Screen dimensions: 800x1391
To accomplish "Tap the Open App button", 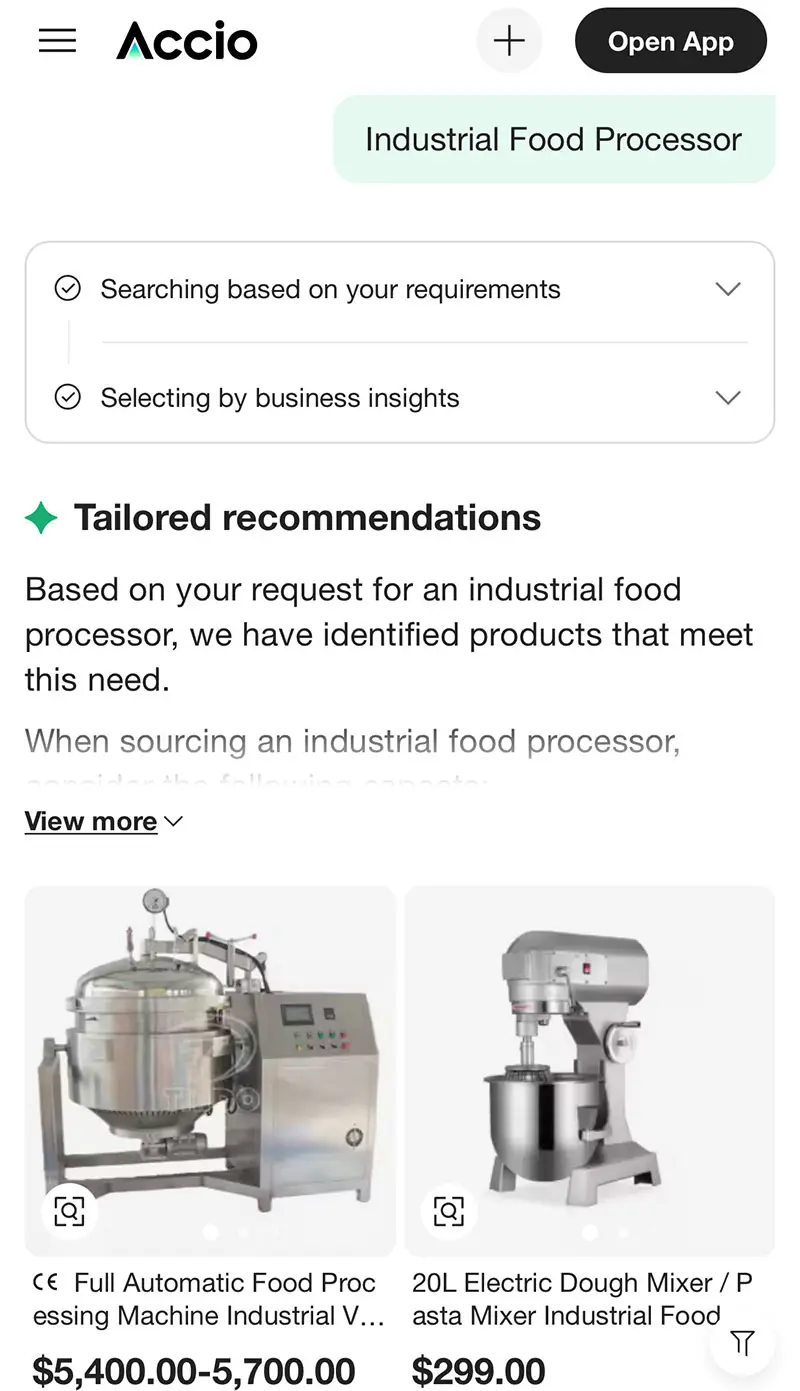I will [670, 41].
